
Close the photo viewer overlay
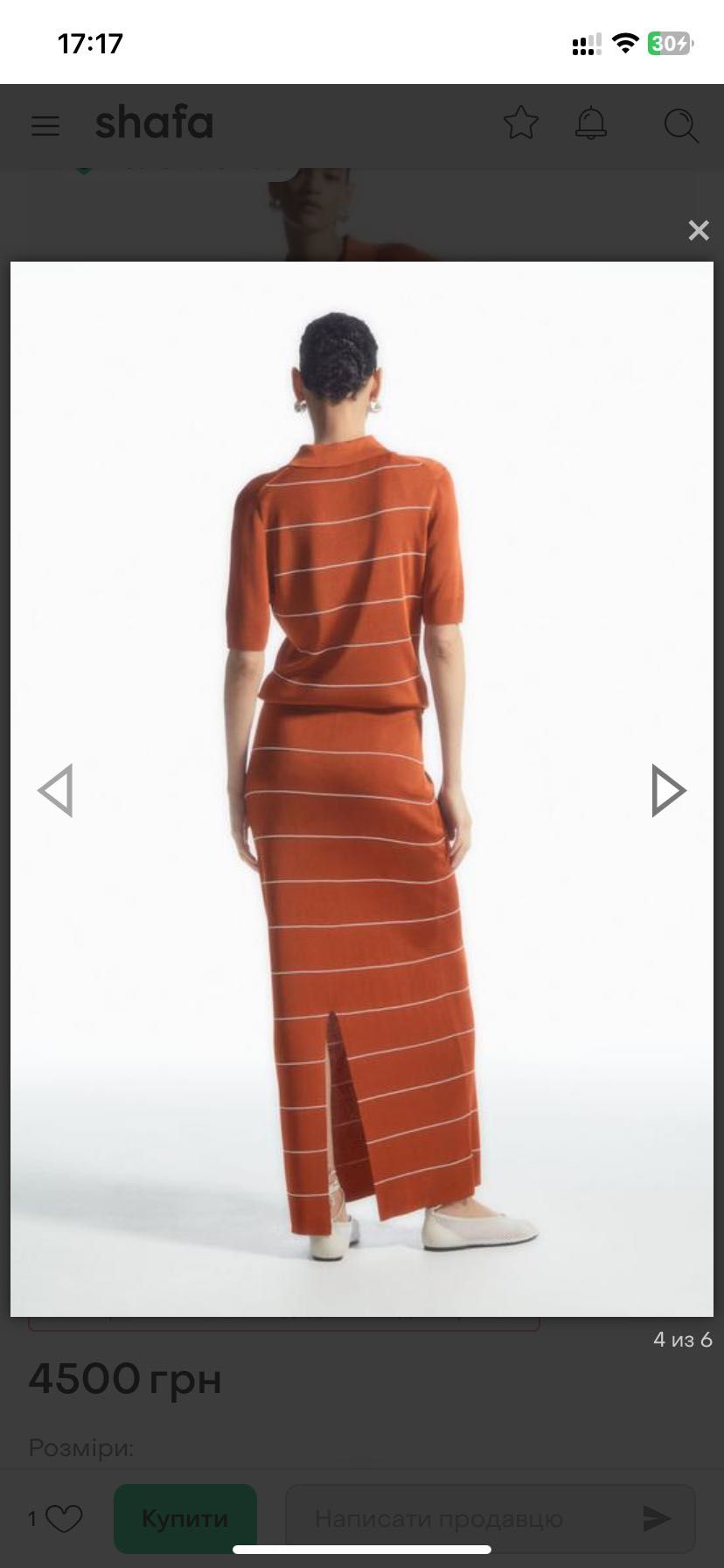(698, 230)
